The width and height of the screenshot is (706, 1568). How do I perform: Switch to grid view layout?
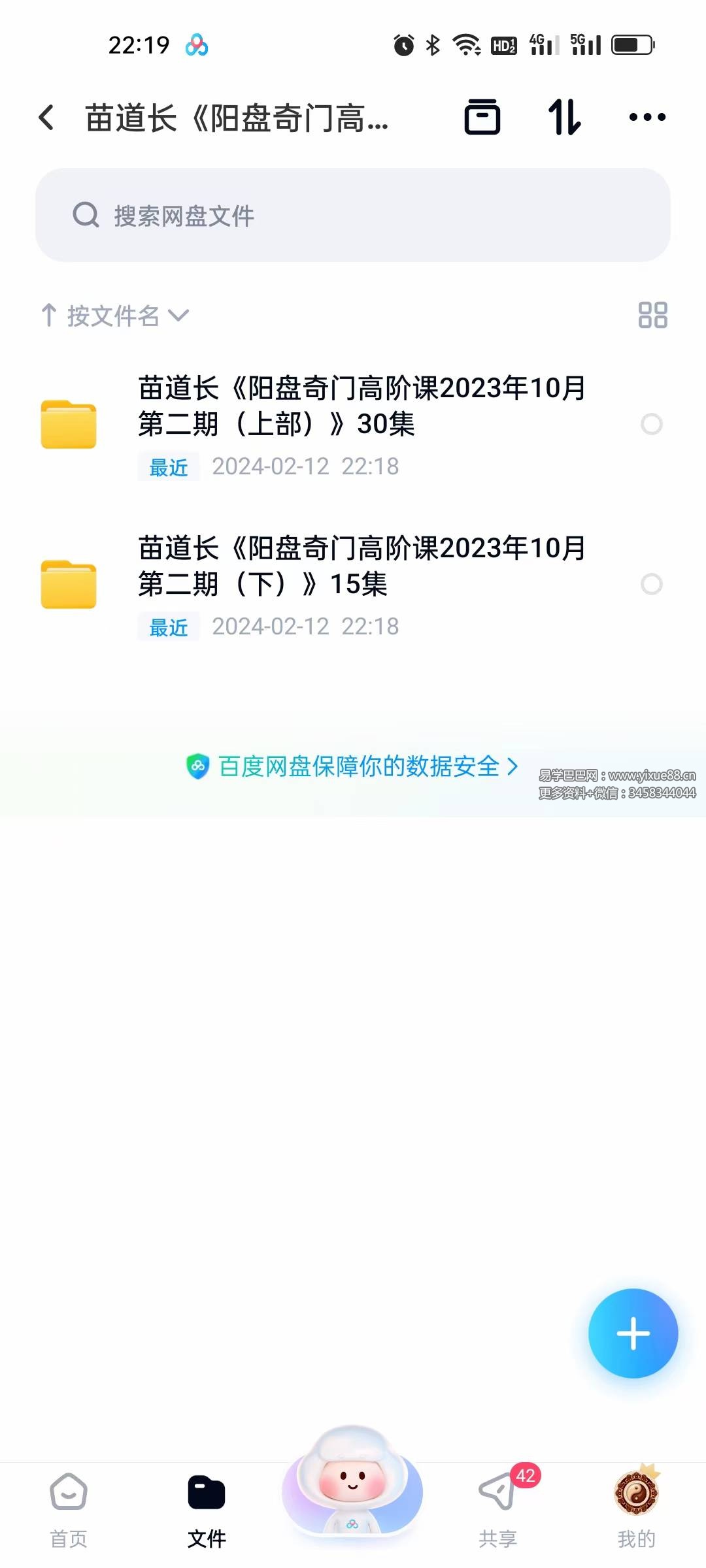[652, 315]
